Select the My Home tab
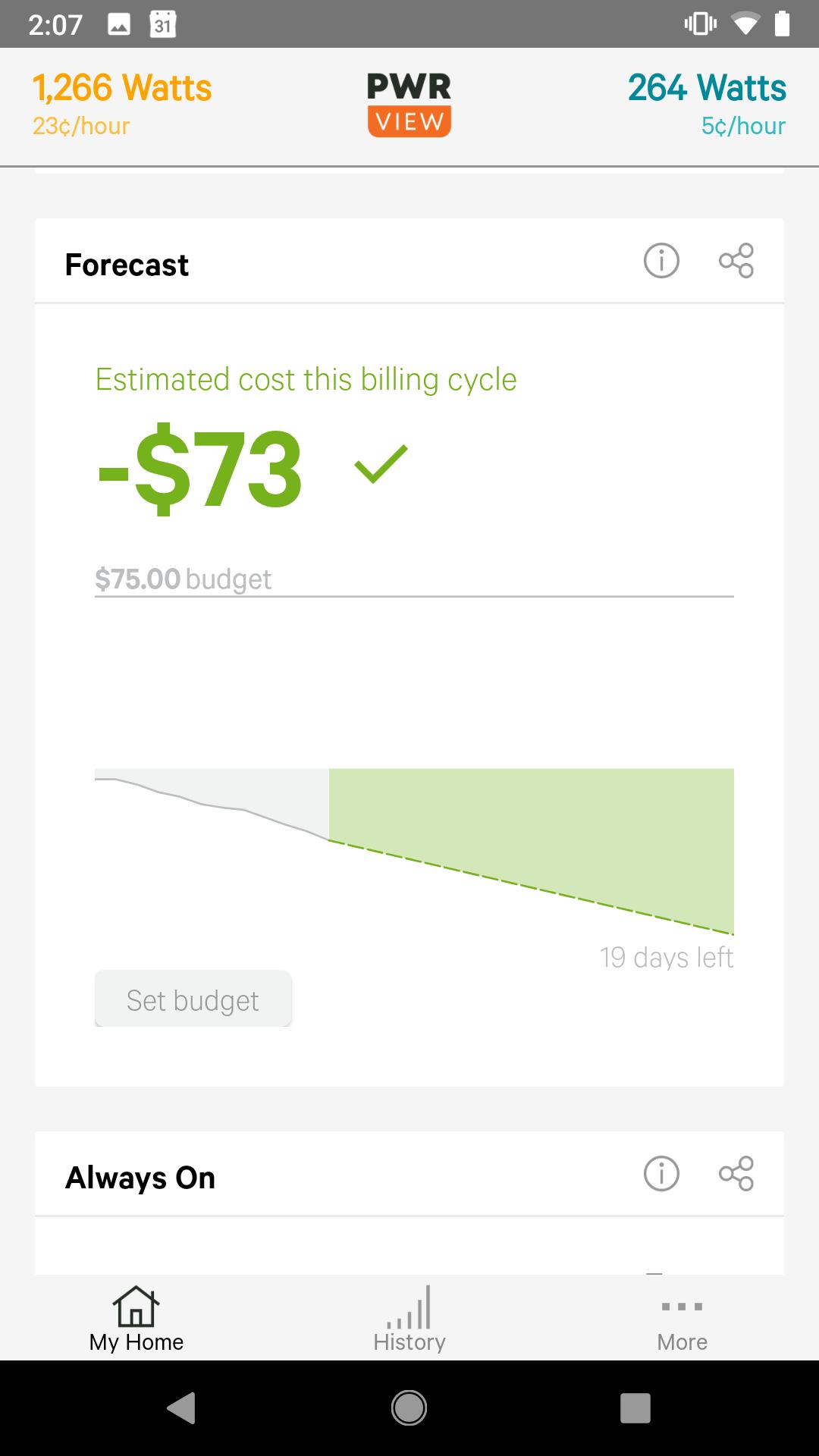The height and width of the screenshot is (1456, 819). (136, 1319)
